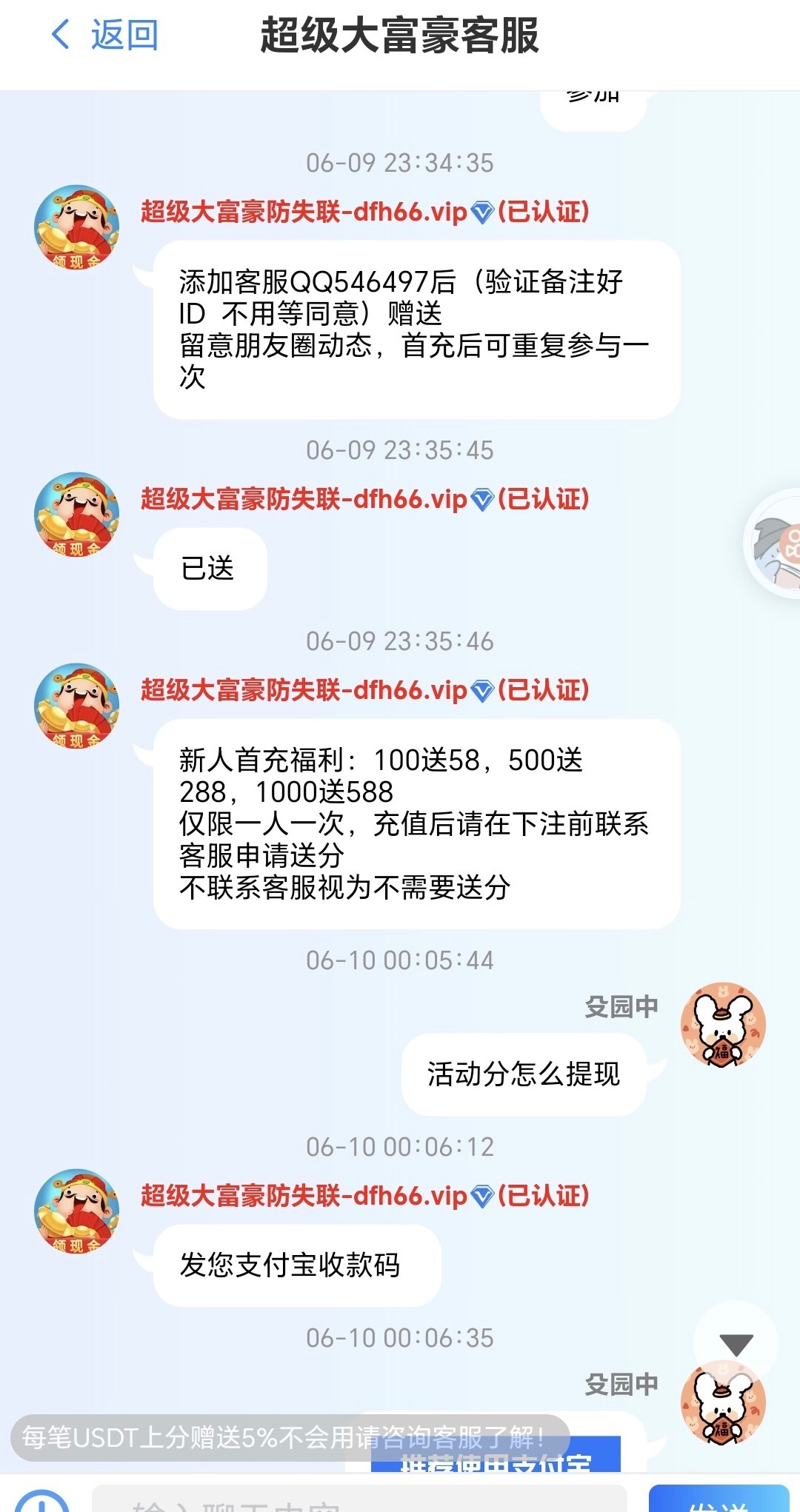Send the message with 发送 button

point(719,1500)
